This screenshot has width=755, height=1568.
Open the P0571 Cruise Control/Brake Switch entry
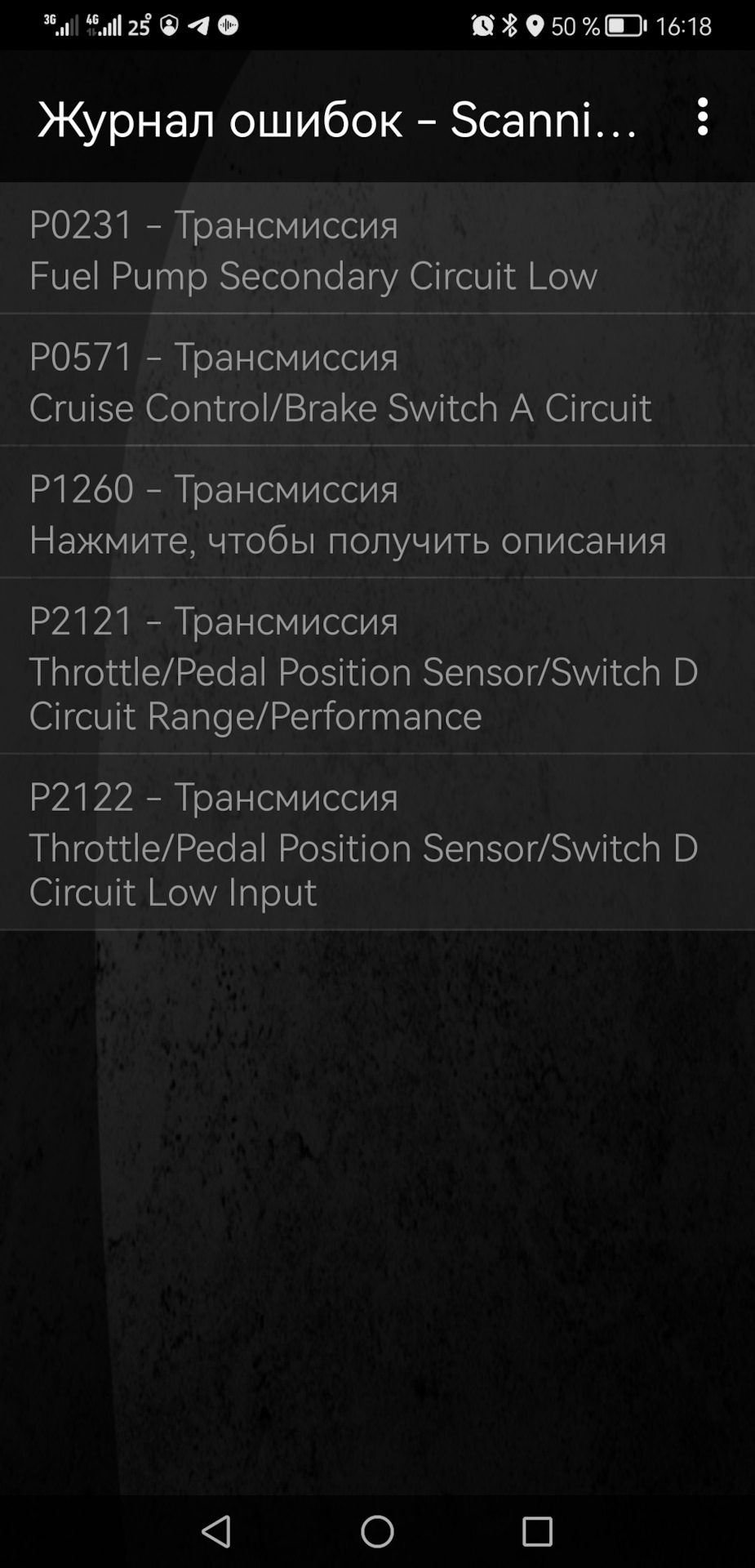375,381
